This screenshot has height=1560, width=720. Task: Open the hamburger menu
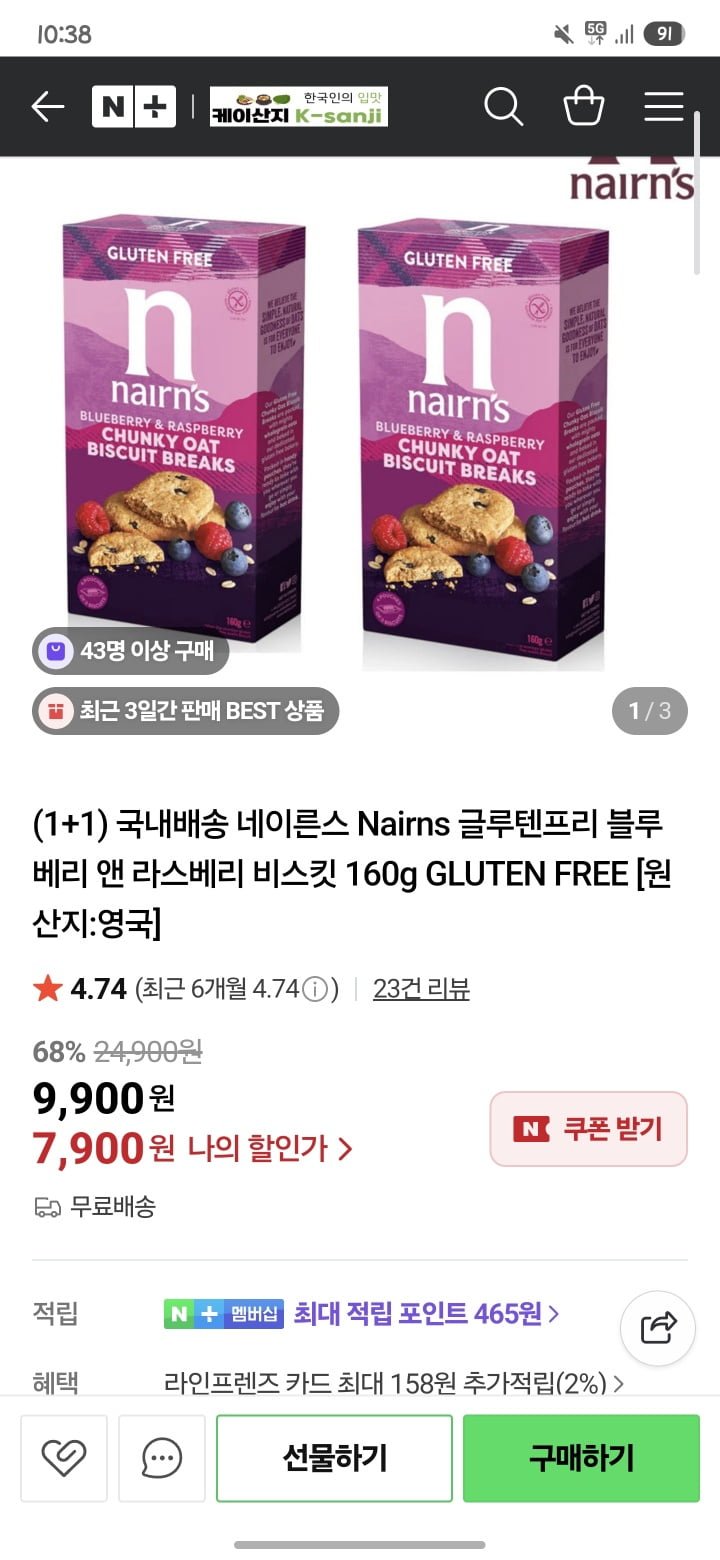pyautogui.click(x=663, y=107)
